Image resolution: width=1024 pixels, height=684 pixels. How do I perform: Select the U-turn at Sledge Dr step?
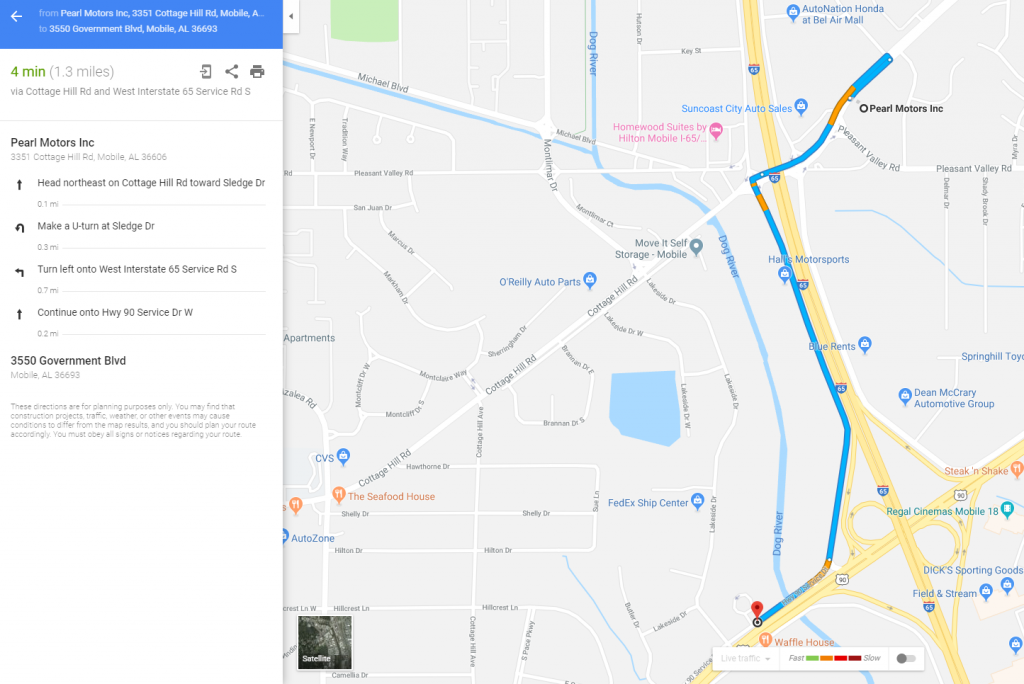pyautogui.click(x=96, y=226)
